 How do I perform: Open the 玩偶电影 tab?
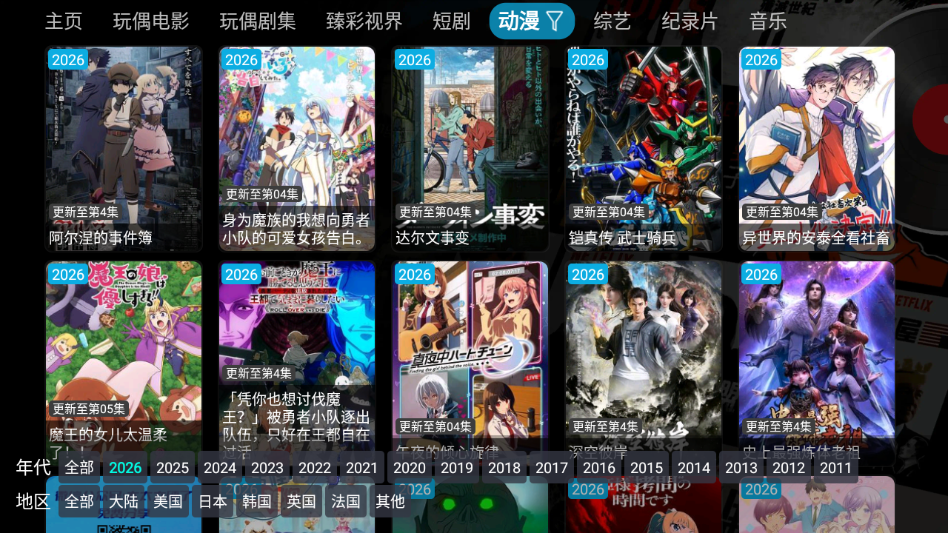click(151, 21)
